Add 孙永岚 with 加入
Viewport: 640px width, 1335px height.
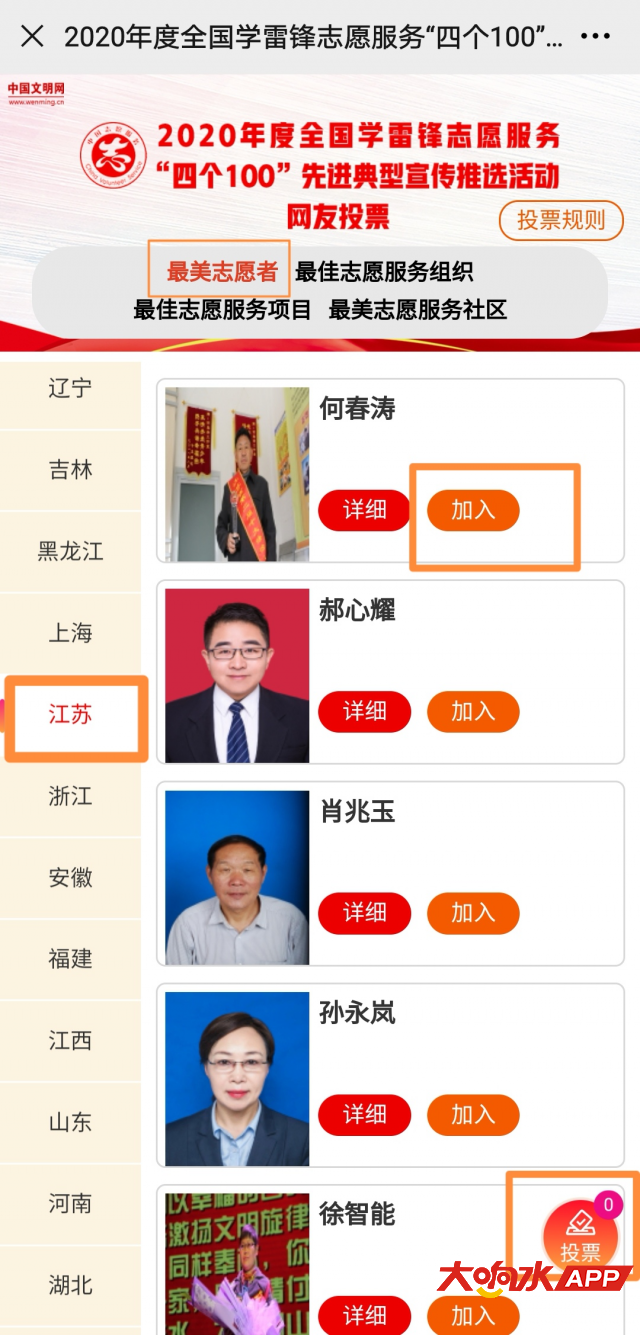pos(473,1114)
